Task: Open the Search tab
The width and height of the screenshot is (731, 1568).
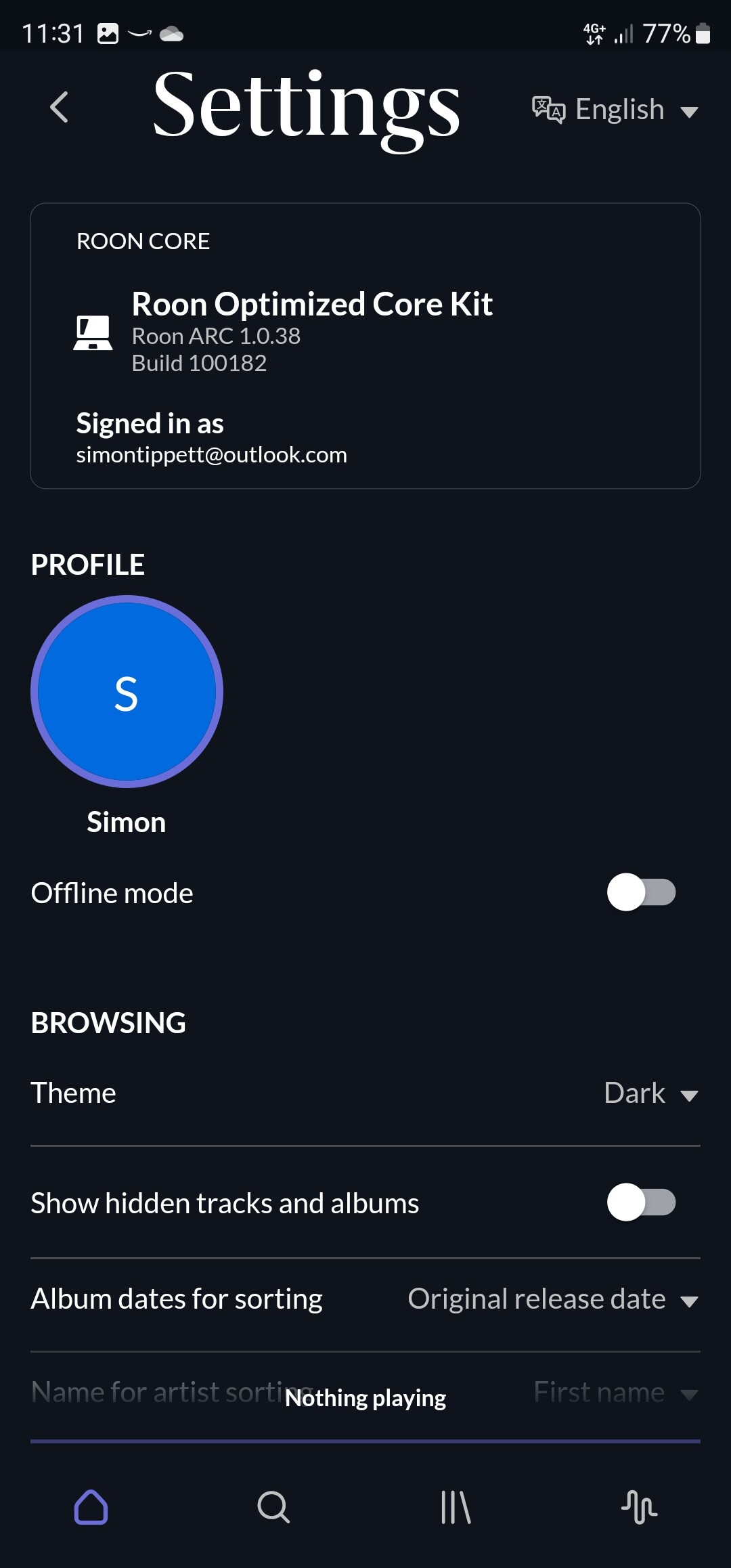Action: click(273, 1507)
